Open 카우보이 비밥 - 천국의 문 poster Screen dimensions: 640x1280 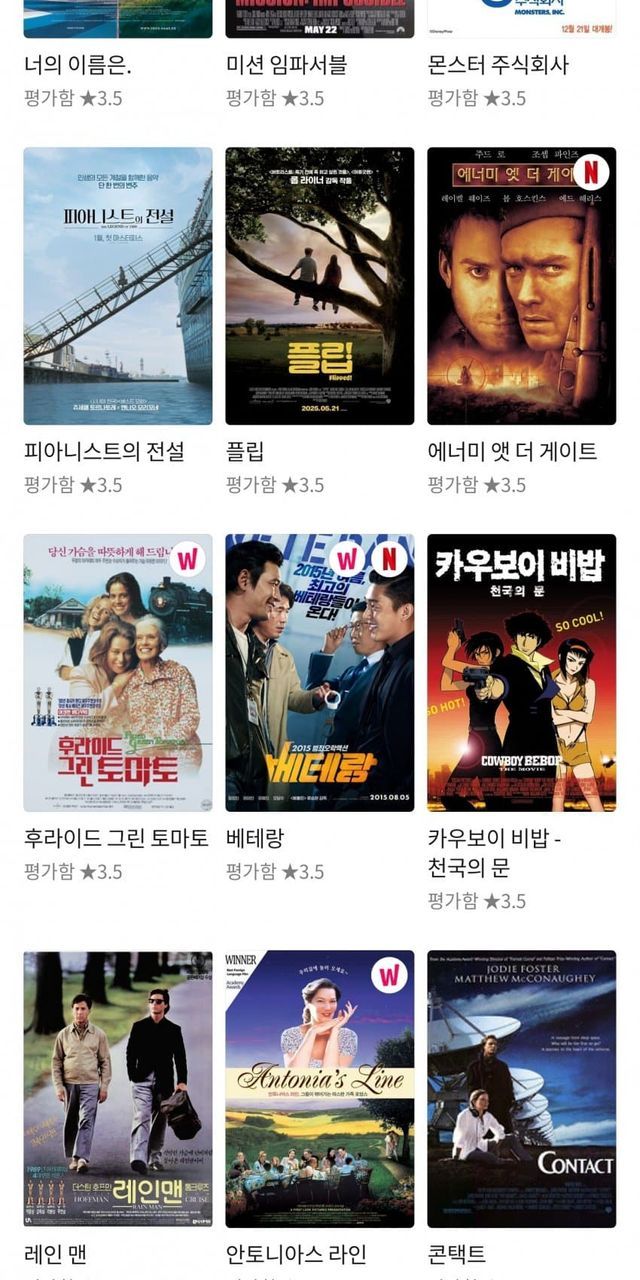(x=521, y=672)
